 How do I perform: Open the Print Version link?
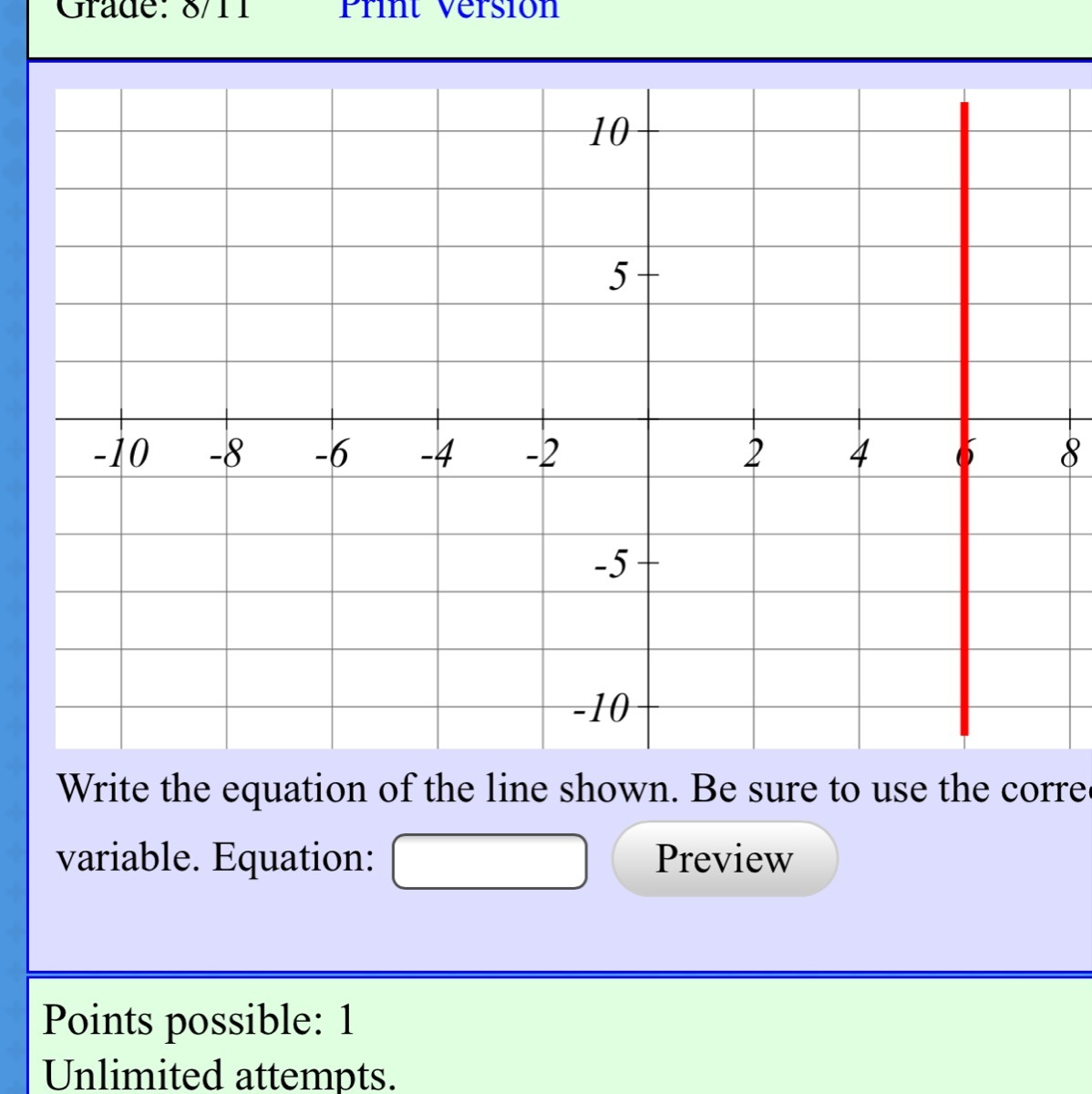pos(448,9)
